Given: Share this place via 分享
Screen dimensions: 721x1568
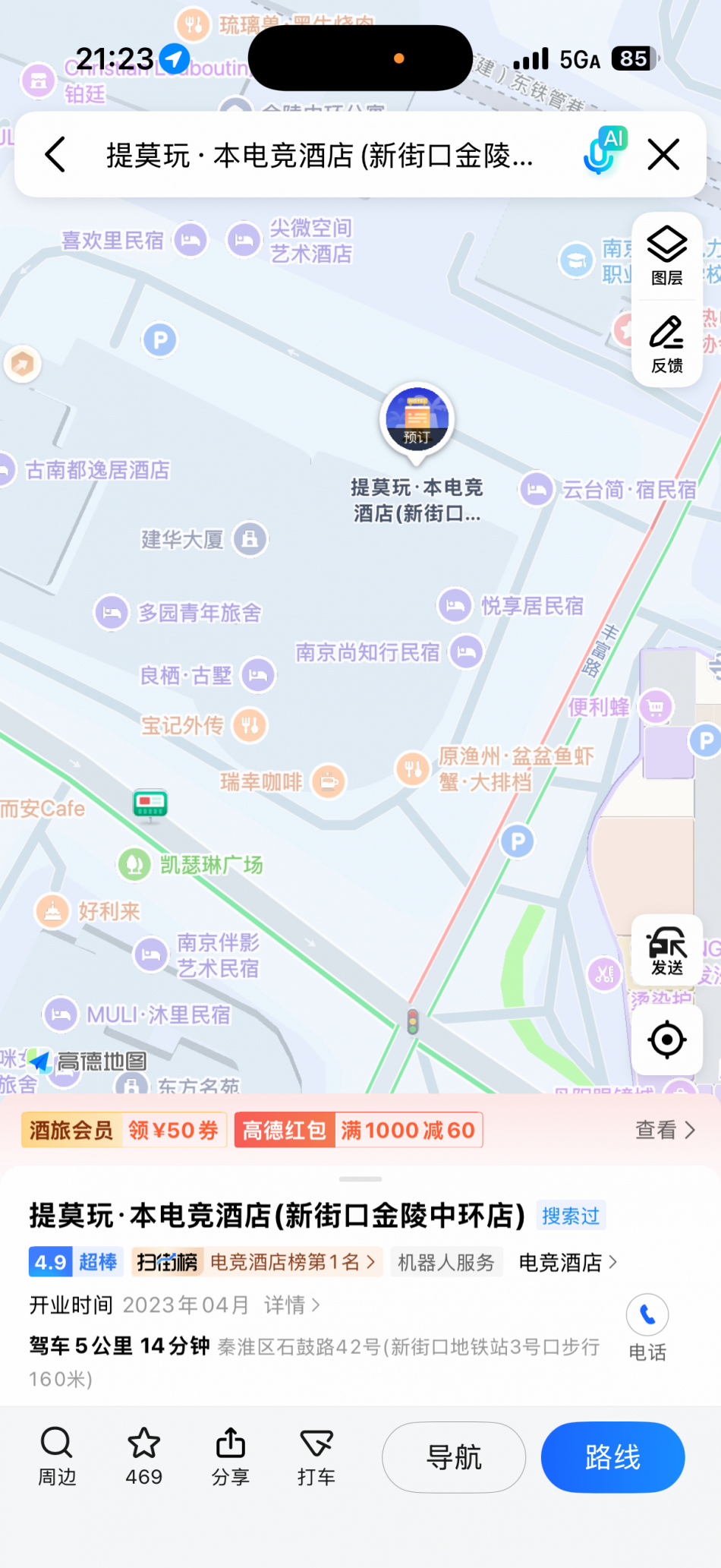Looking at the screenshot, I should pyautogui.click(x=230, y=1456).
